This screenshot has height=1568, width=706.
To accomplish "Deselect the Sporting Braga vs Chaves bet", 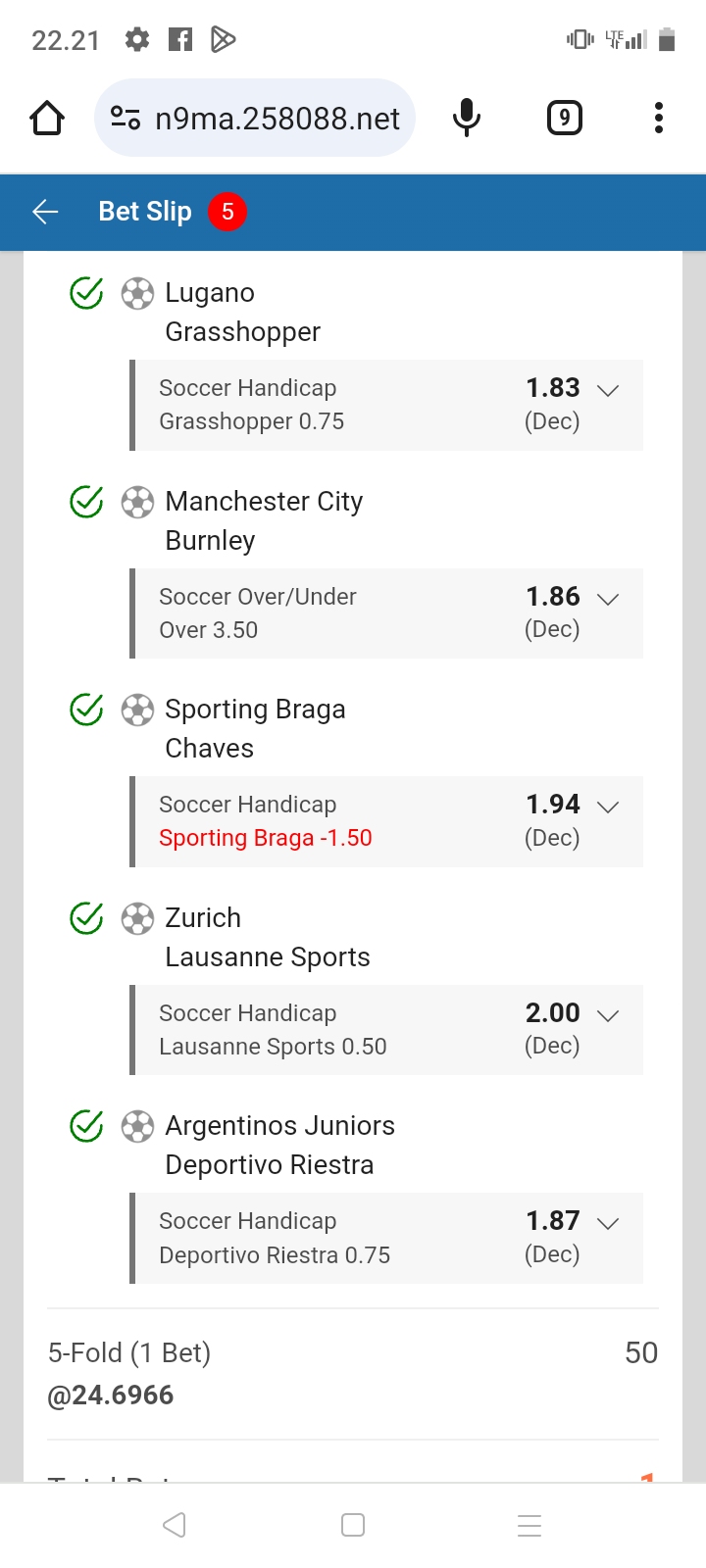I will 86,710.
